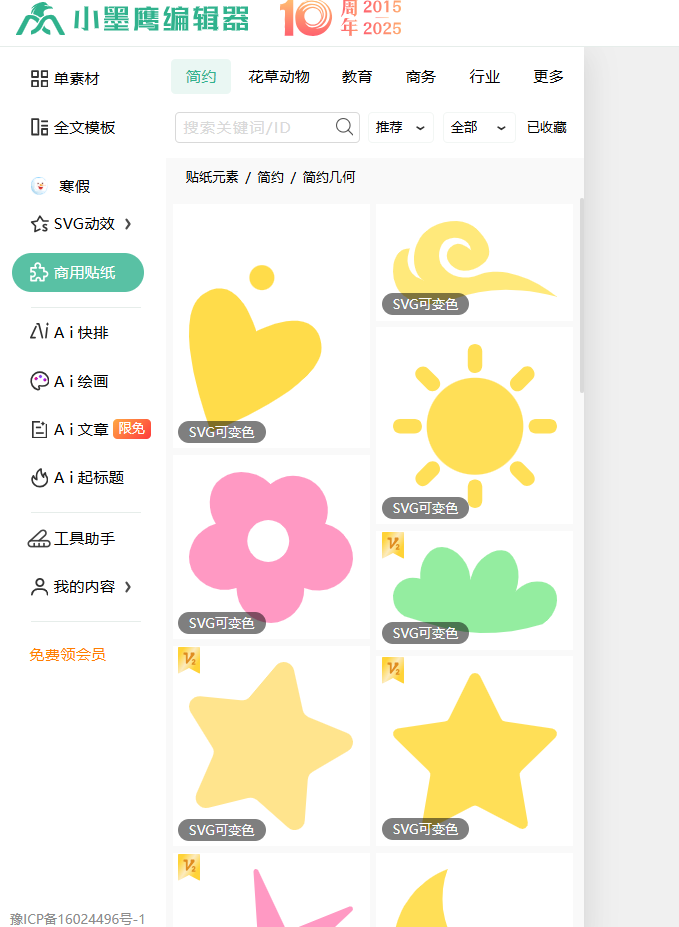679x927 pixels.
Task: Expand the SVG动效 section
Action: click(82, 224)
